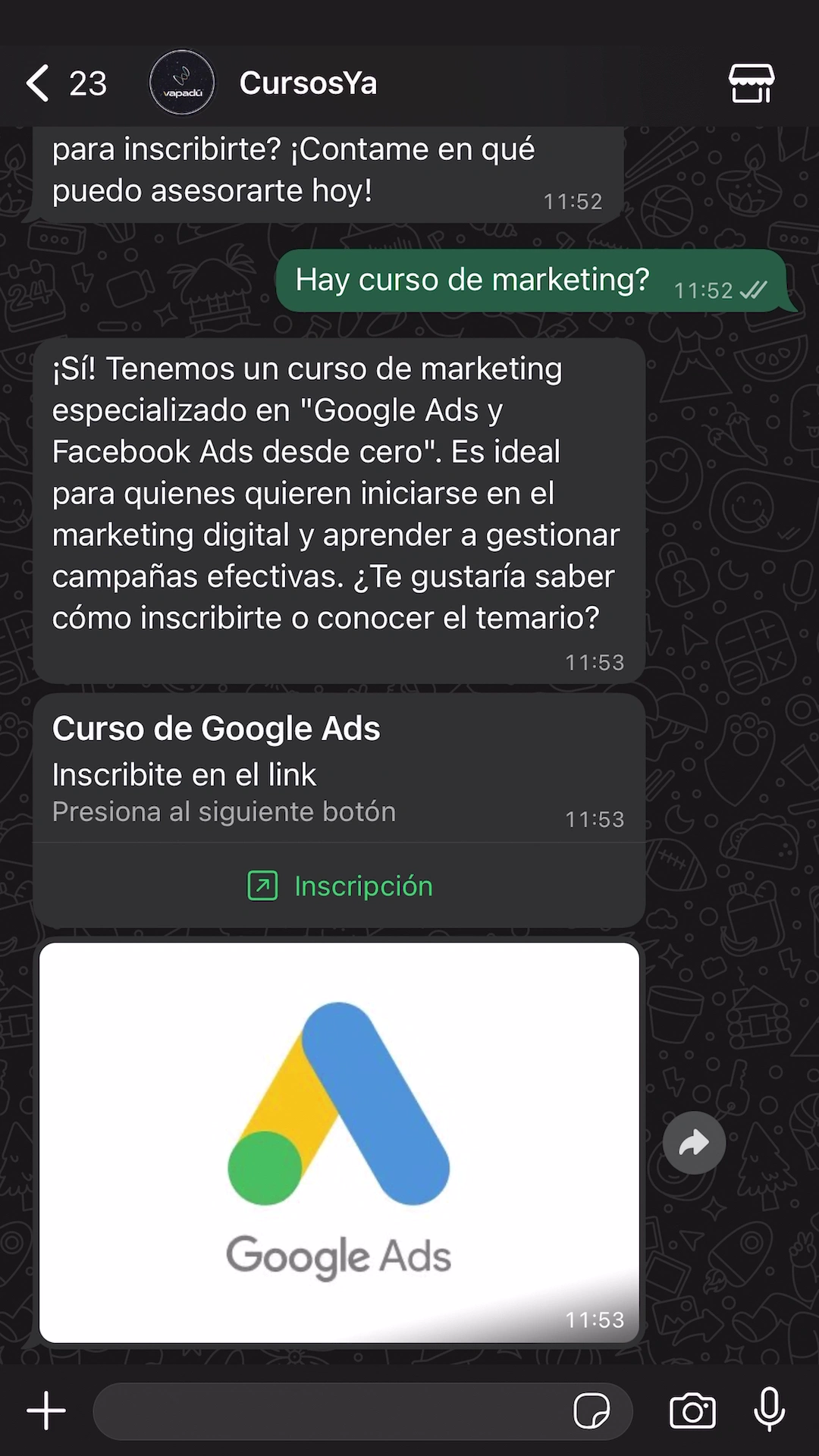
Task: Open the CursosYa contact profile
Action: click(307, 83)
